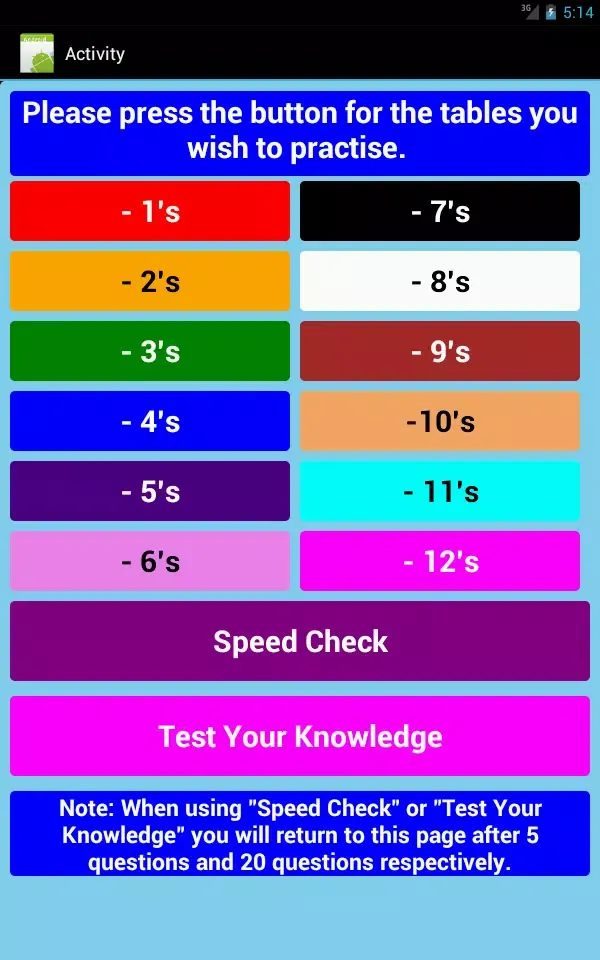Select the black 7's button

coord(440,211)
